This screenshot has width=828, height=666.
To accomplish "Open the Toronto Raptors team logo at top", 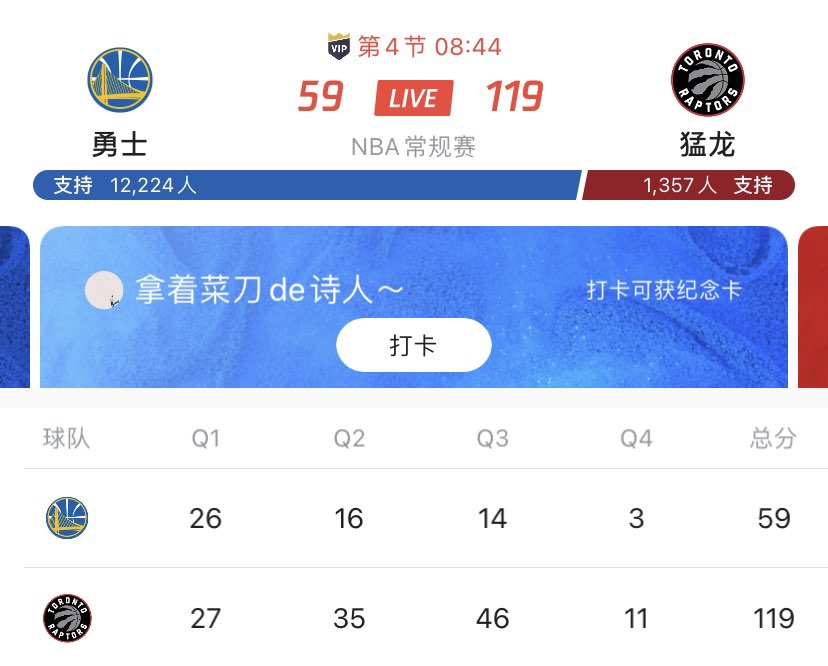I will tap(707, 80).
